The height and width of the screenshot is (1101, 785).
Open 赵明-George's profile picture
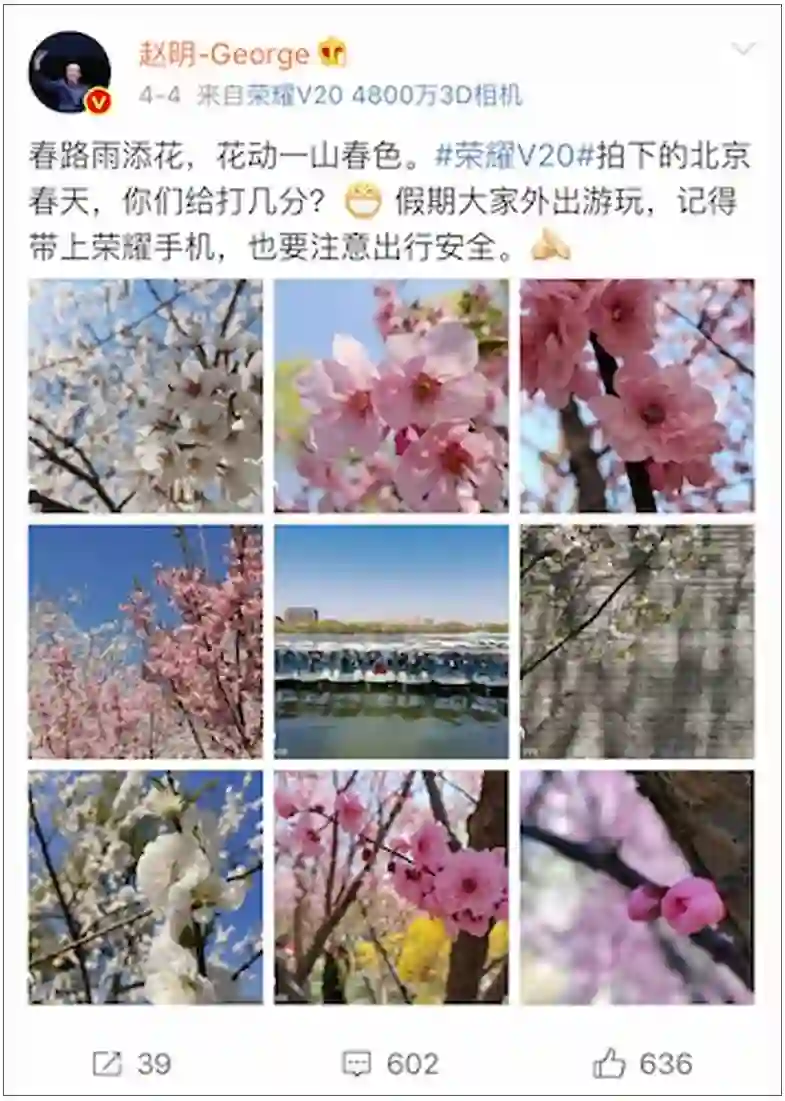69,72
